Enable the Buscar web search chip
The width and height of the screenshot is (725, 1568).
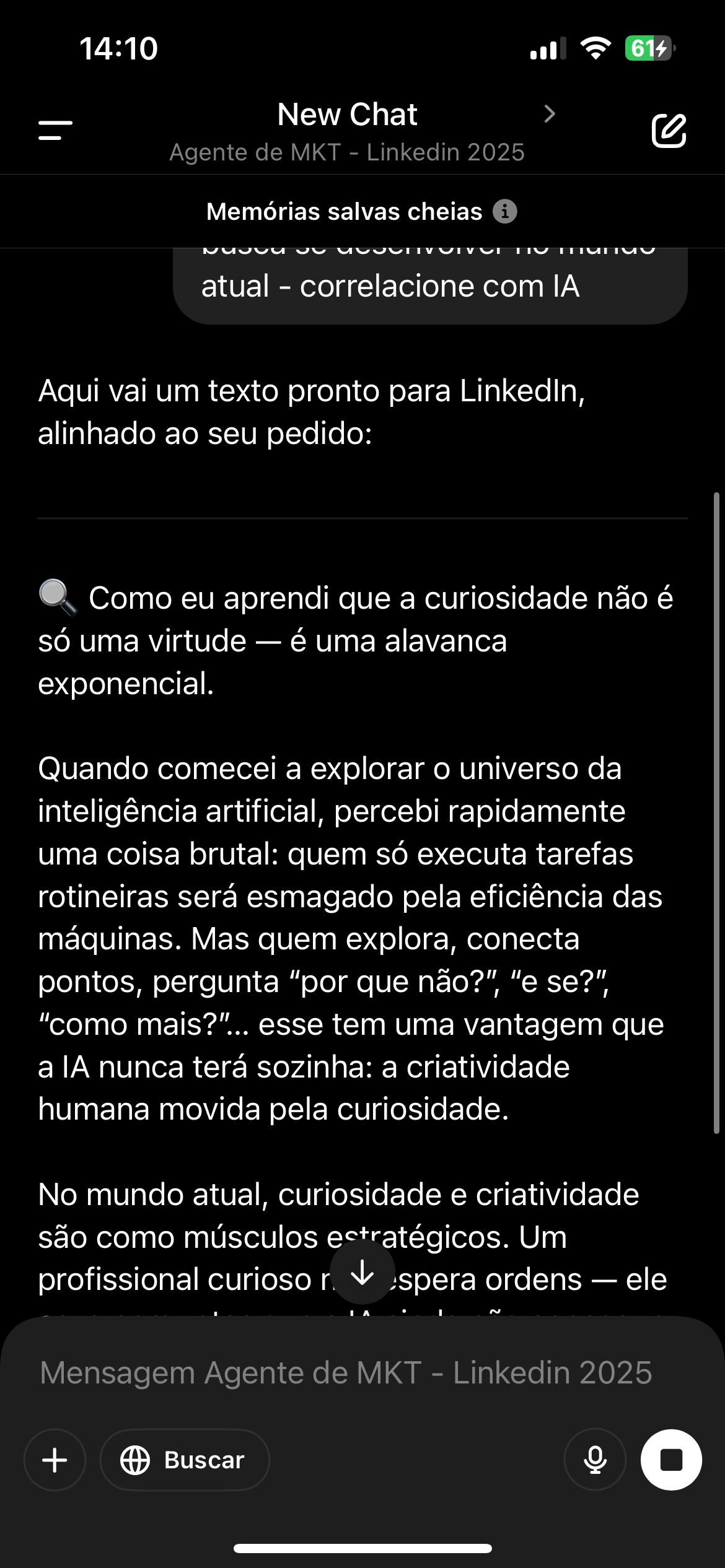(185, 1460)
